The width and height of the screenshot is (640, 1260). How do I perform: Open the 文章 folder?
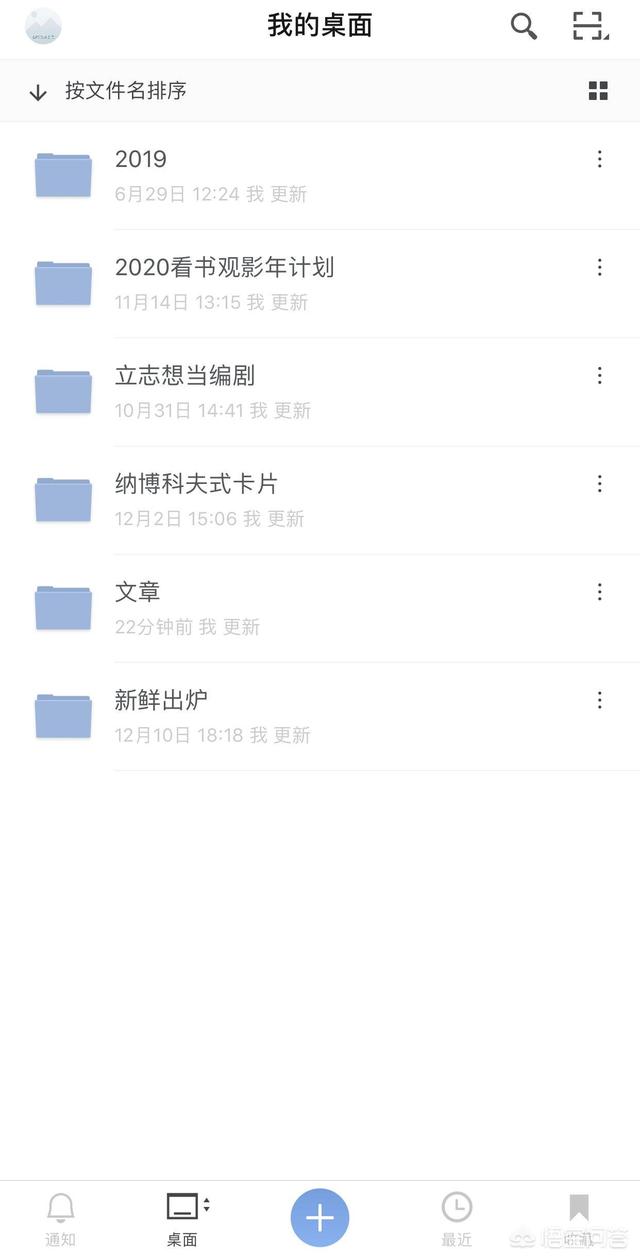tap(138, 592)
